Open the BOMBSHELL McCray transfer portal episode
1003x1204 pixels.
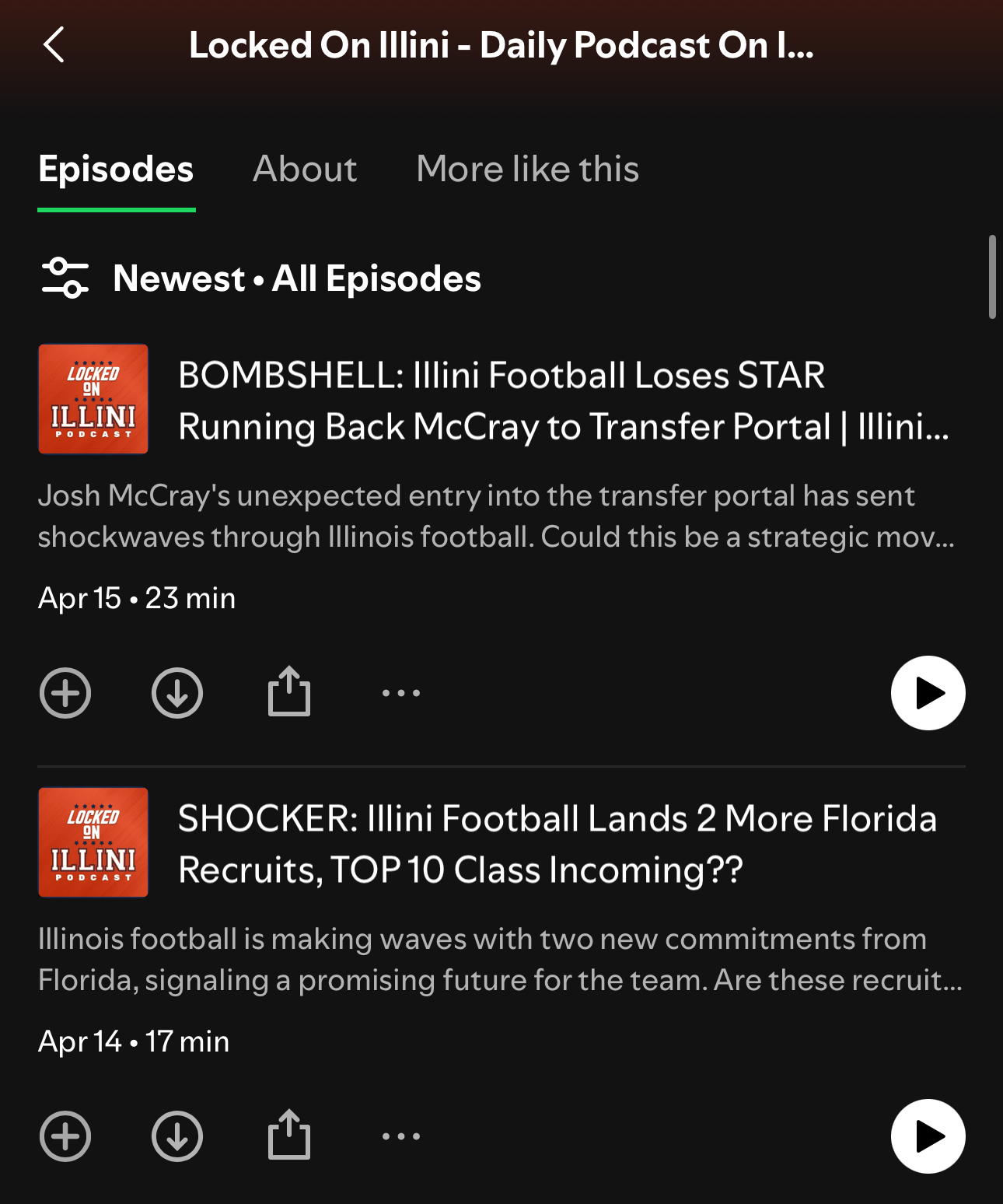[563, 401]
